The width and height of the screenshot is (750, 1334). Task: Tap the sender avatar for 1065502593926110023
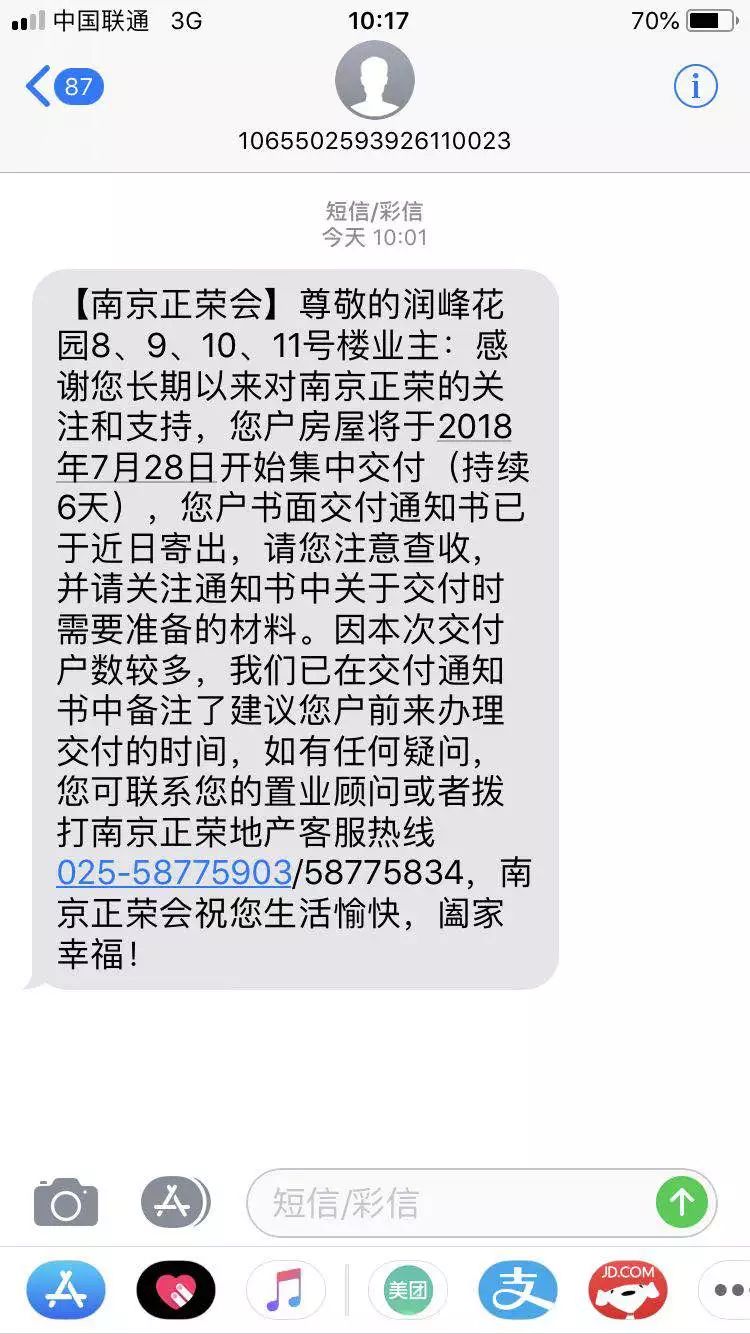[x=375, y=80]
